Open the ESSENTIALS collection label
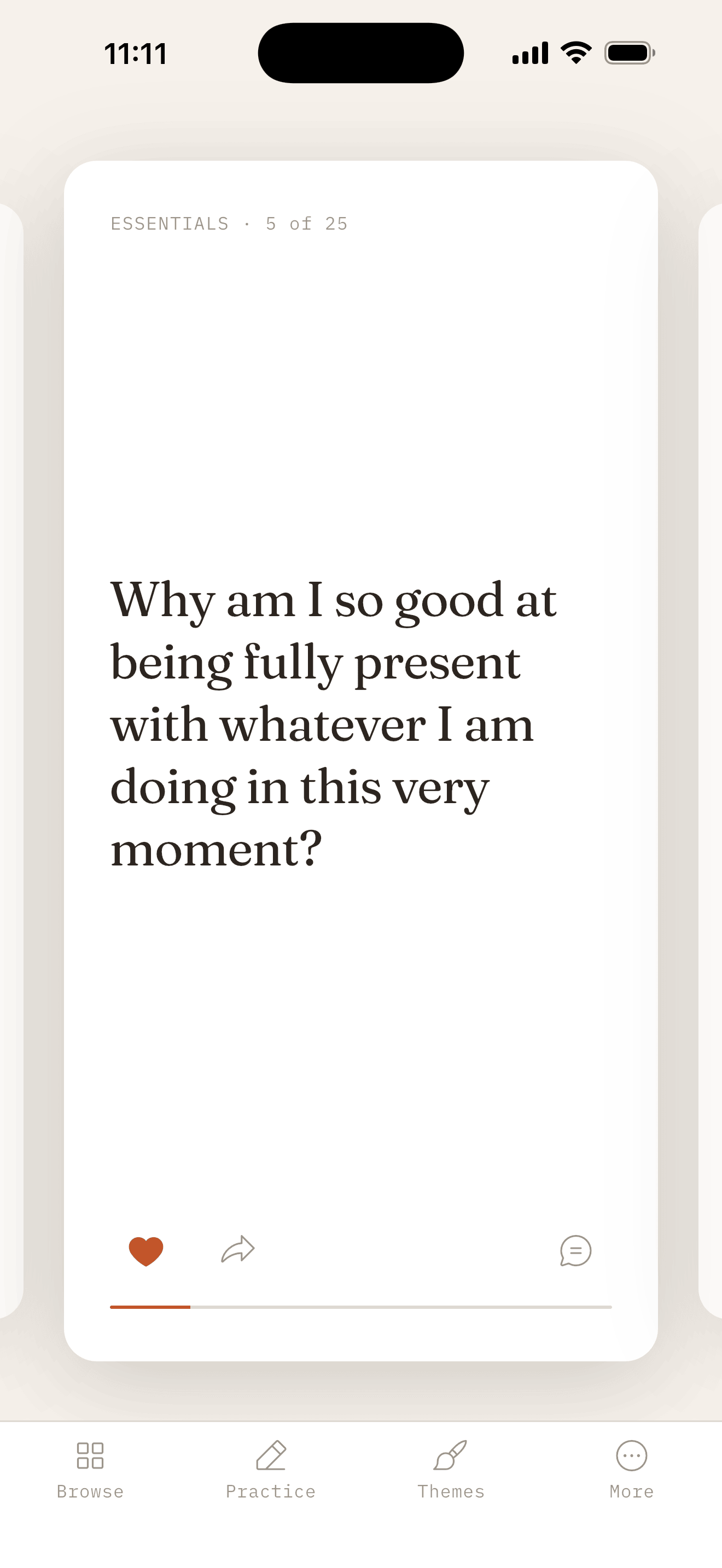 (170, 223)
